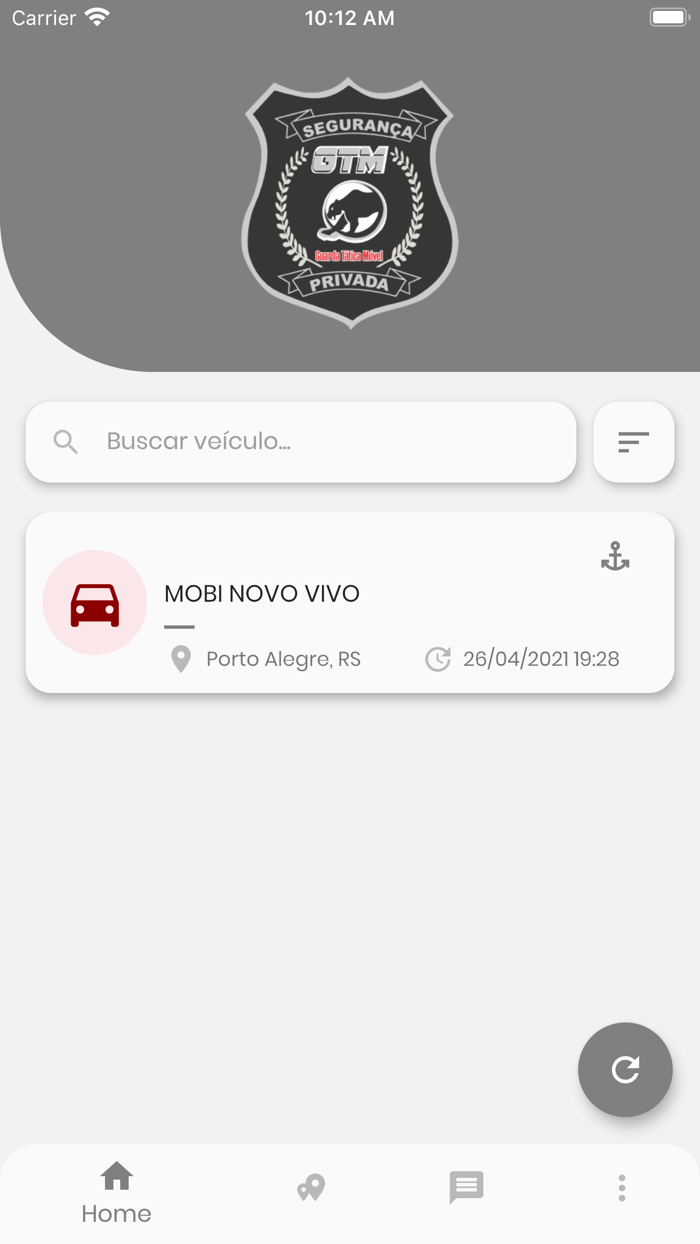Open the sort and filter options
This screenshot has width=700, height=1244.
(633, 442)
